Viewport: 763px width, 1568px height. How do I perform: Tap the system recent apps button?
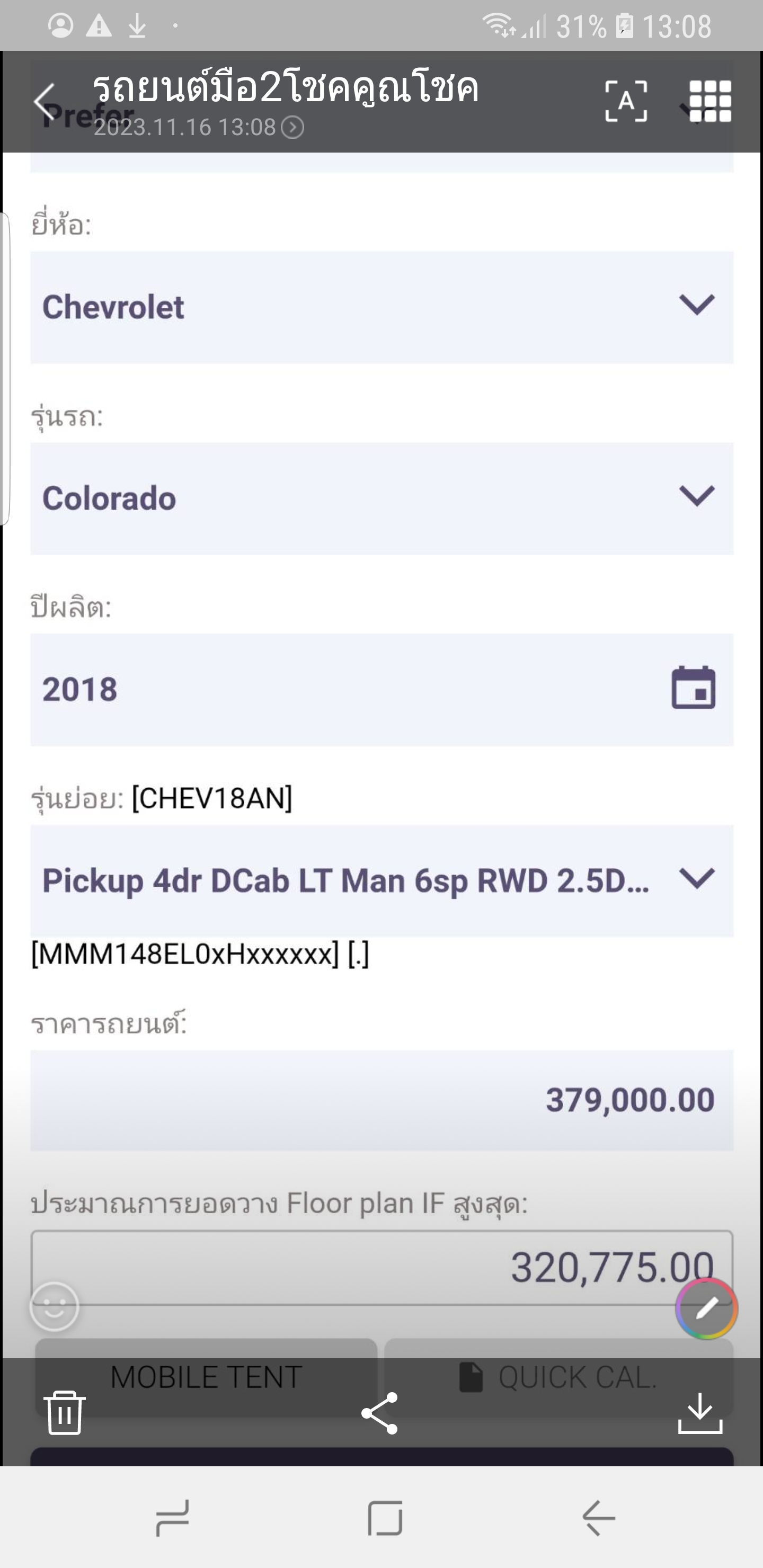tap(172, 1518)
